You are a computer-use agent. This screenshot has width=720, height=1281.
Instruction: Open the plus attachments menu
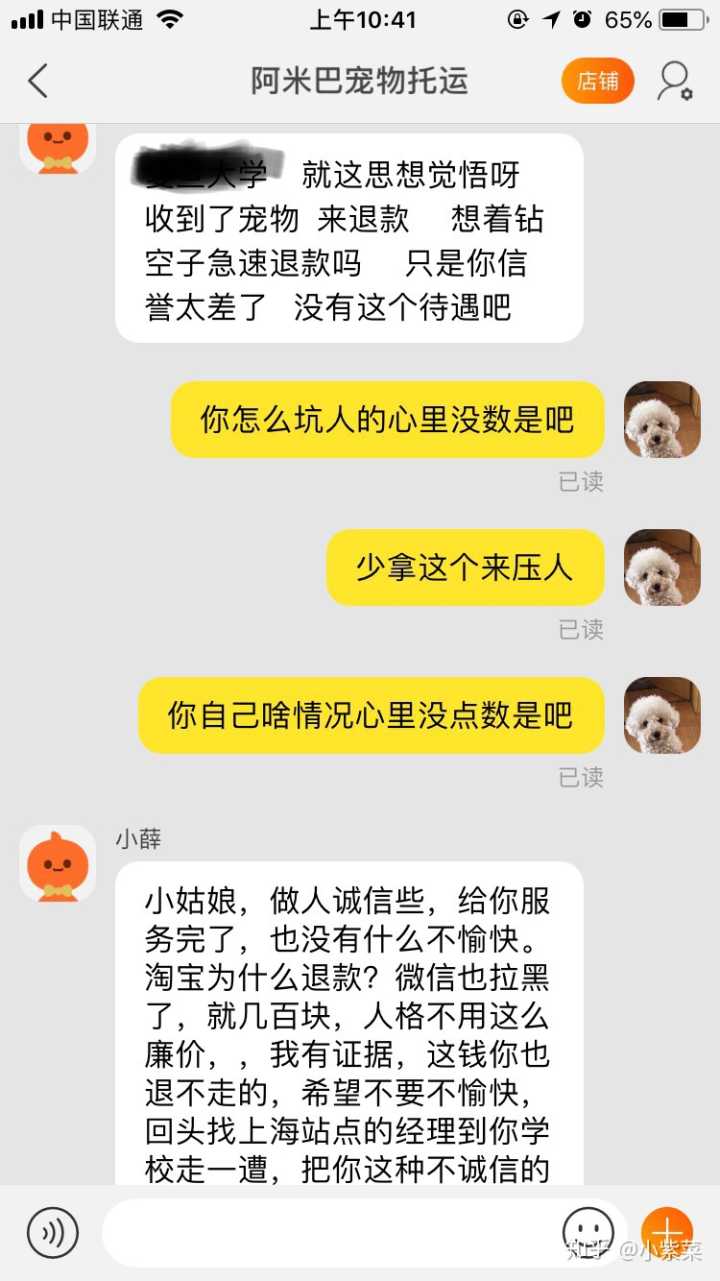(666, 1232)
